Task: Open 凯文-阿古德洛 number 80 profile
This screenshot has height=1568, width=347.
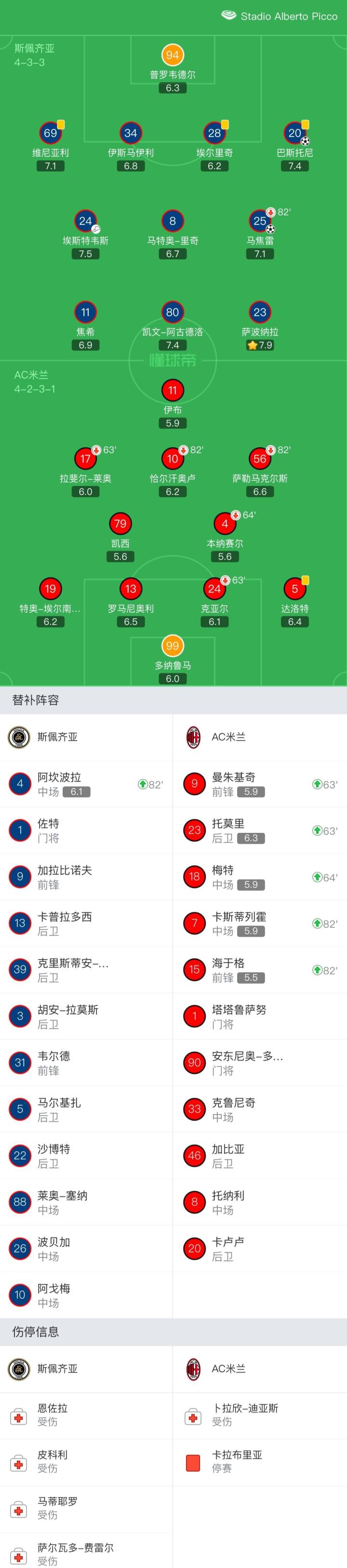Action: [172, 313]
